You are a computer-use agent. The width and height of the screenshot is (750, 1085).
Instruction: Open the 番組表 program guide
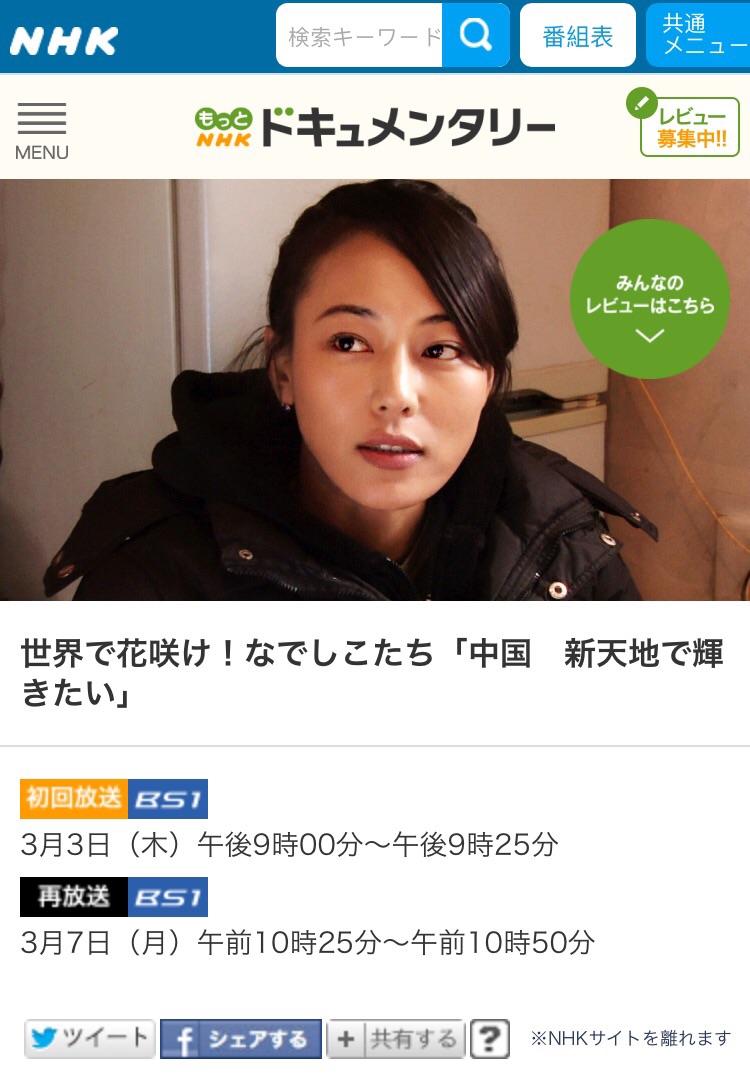[x=578, y=37]
